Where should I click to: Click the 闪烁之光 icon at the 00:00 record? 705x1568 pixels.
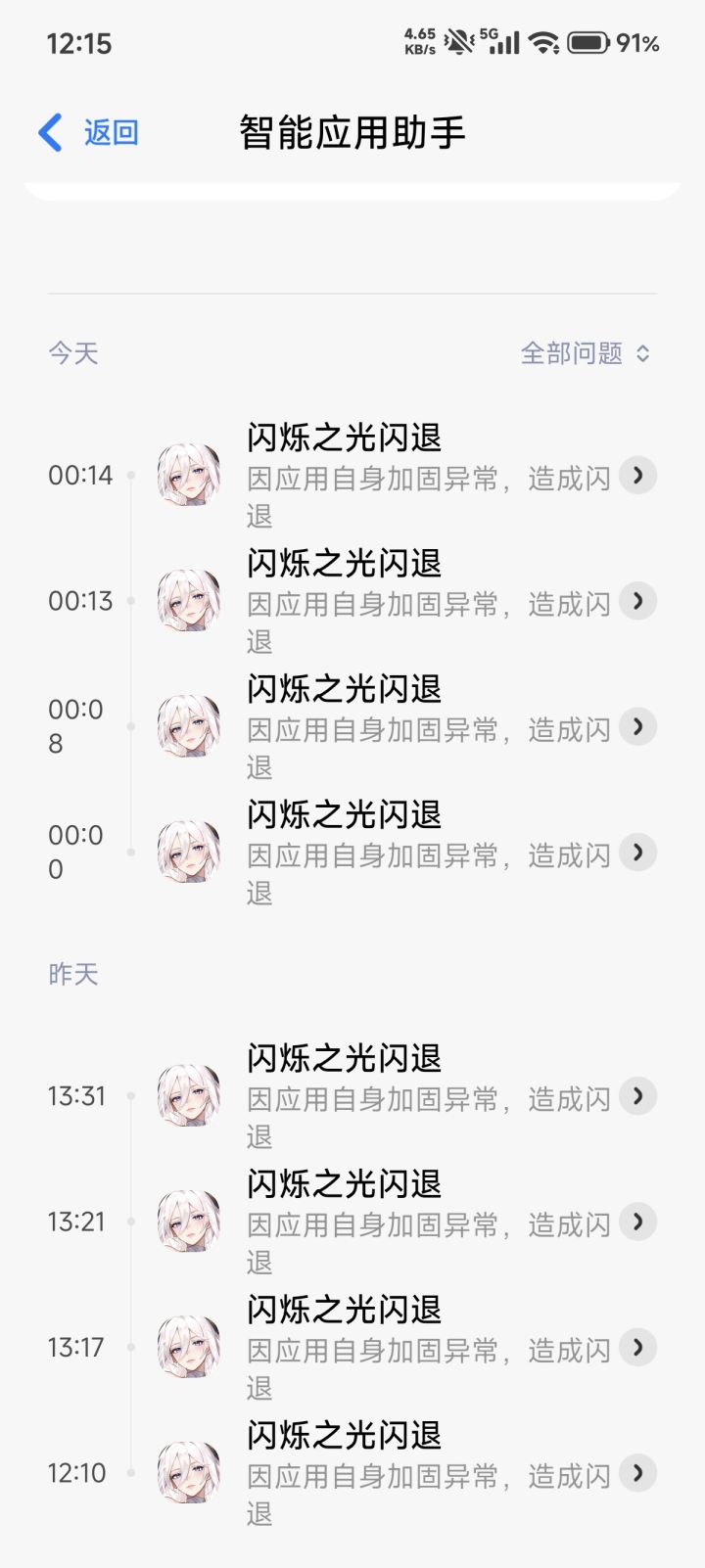coord(189,853)
